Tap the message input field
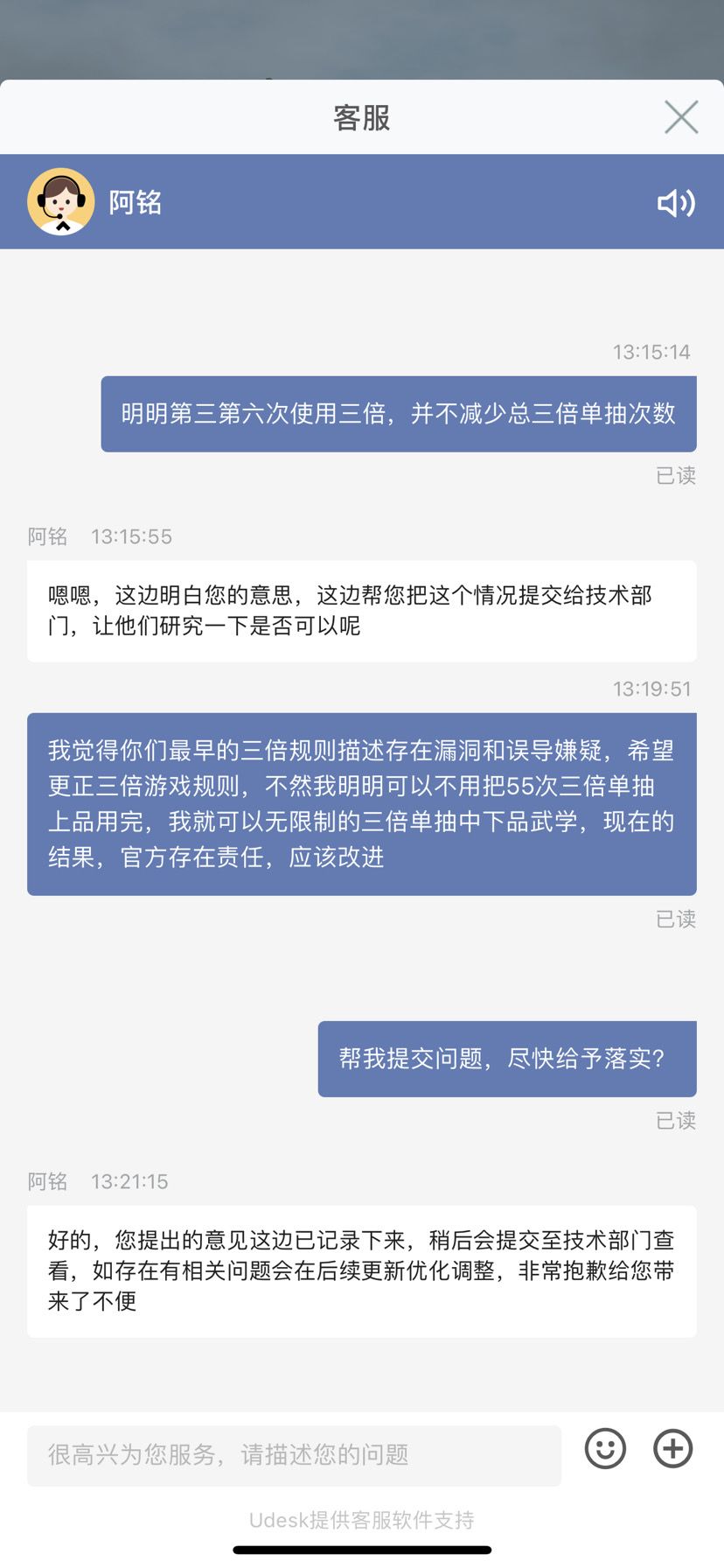The height and width of the screenshot is (1568, 724). [294, 1455]
